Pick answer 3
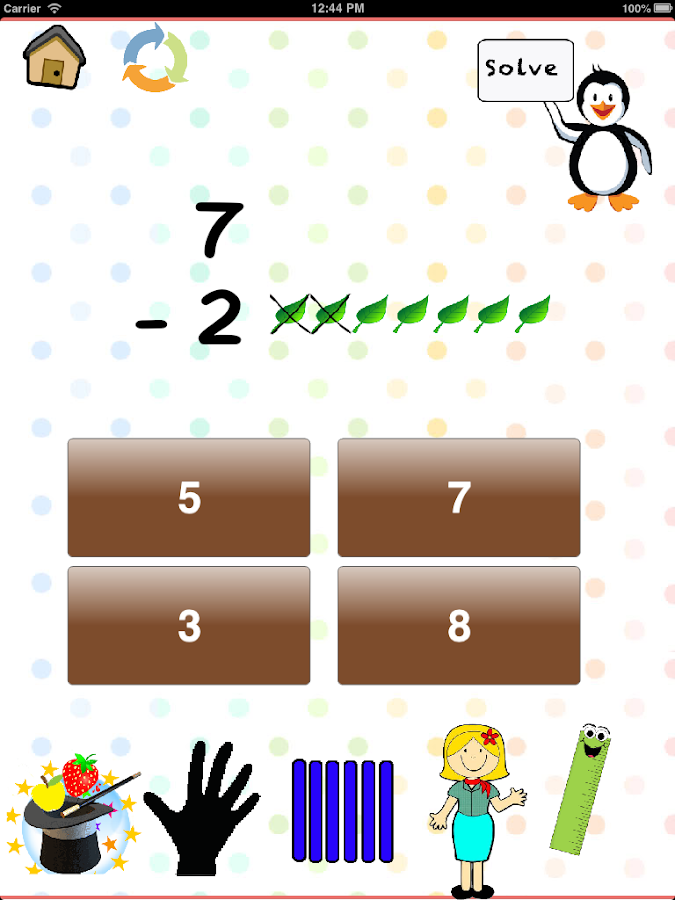This screenshot has height=900, width=675. [189, 626]
